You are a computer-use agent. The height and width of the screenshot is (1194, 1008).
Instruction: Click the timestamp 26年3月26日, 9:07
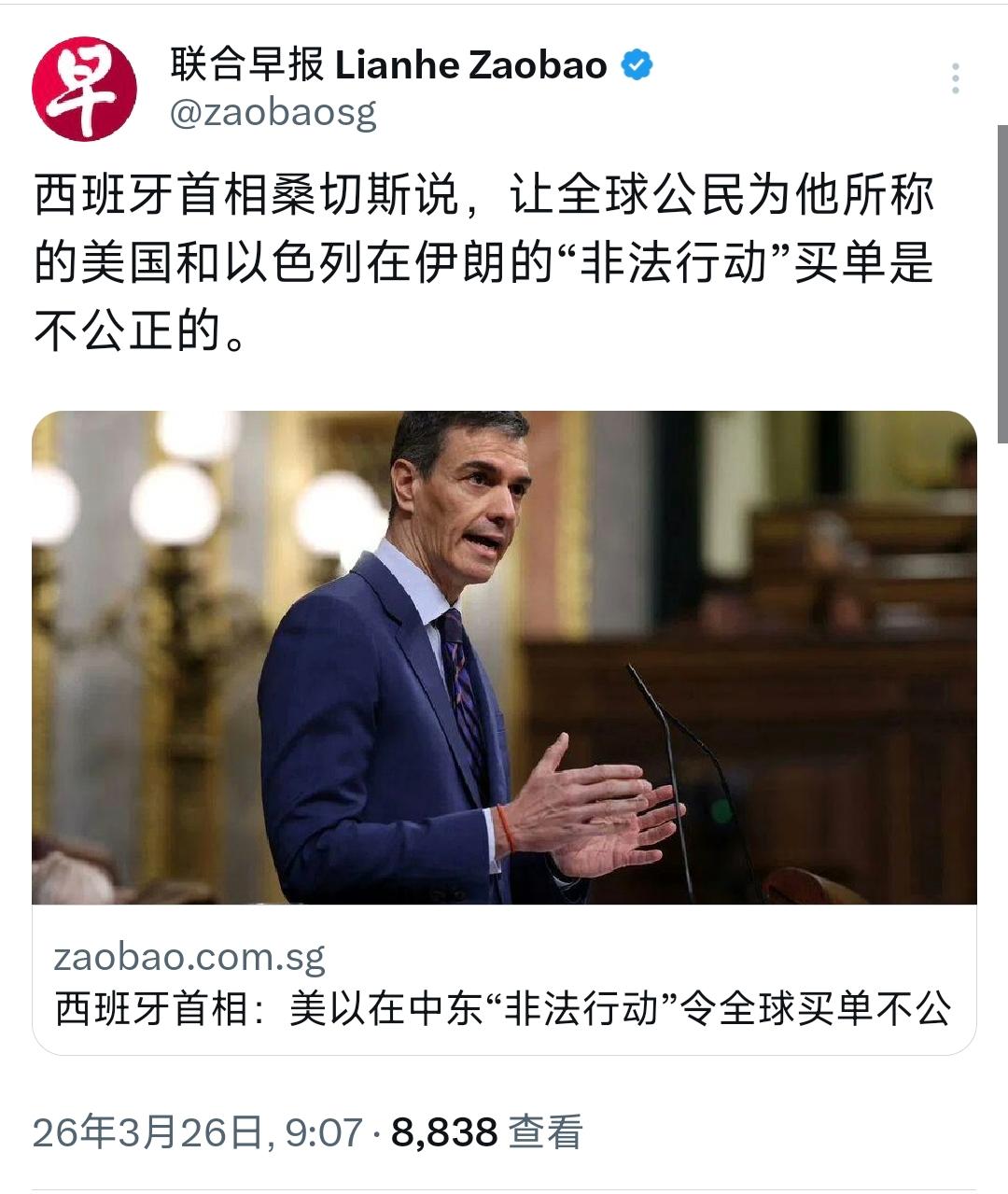pyautogui.click(x=201, y=1135)
